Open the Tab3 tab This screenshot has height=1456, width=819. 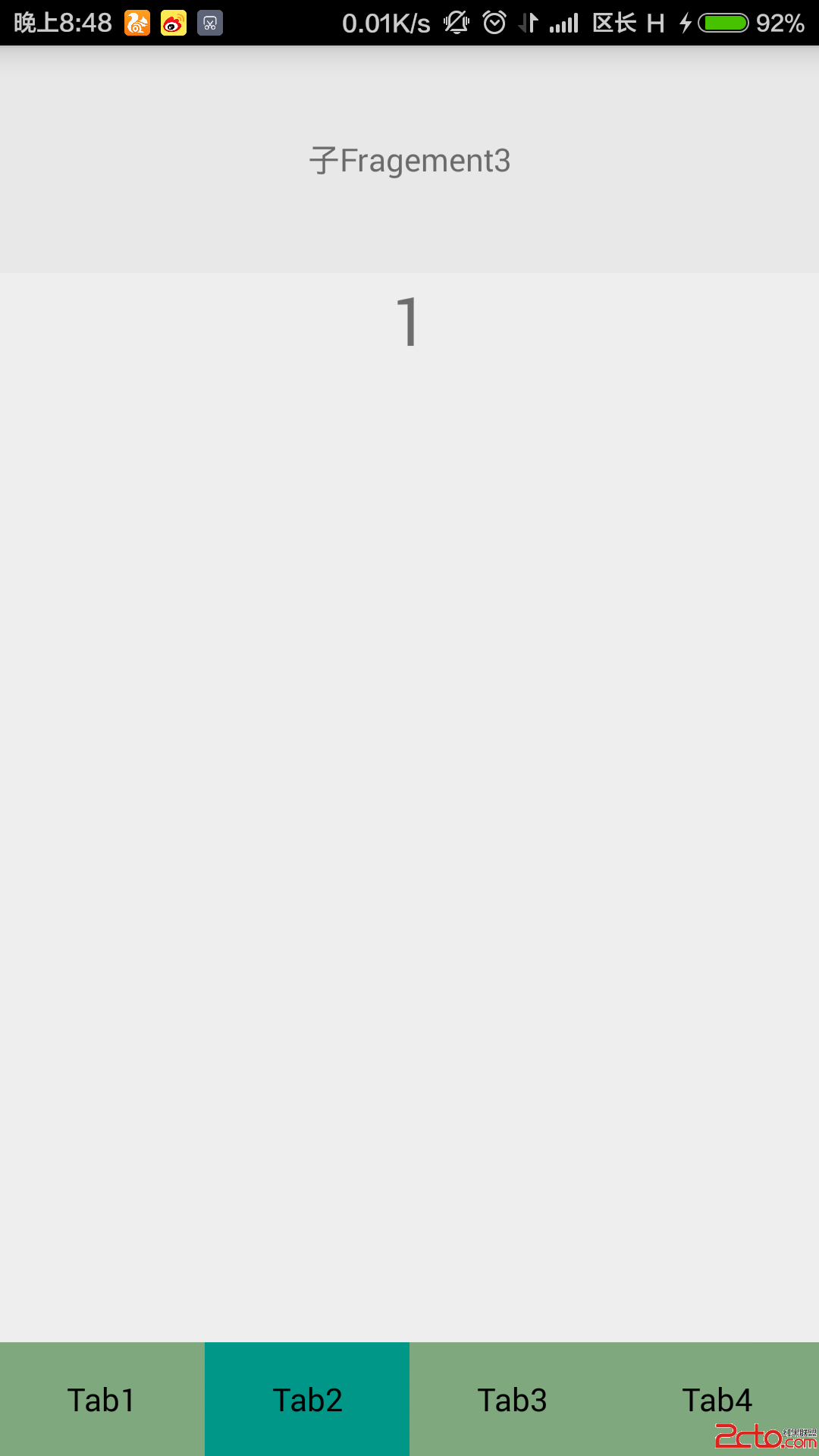[512, 1399]
